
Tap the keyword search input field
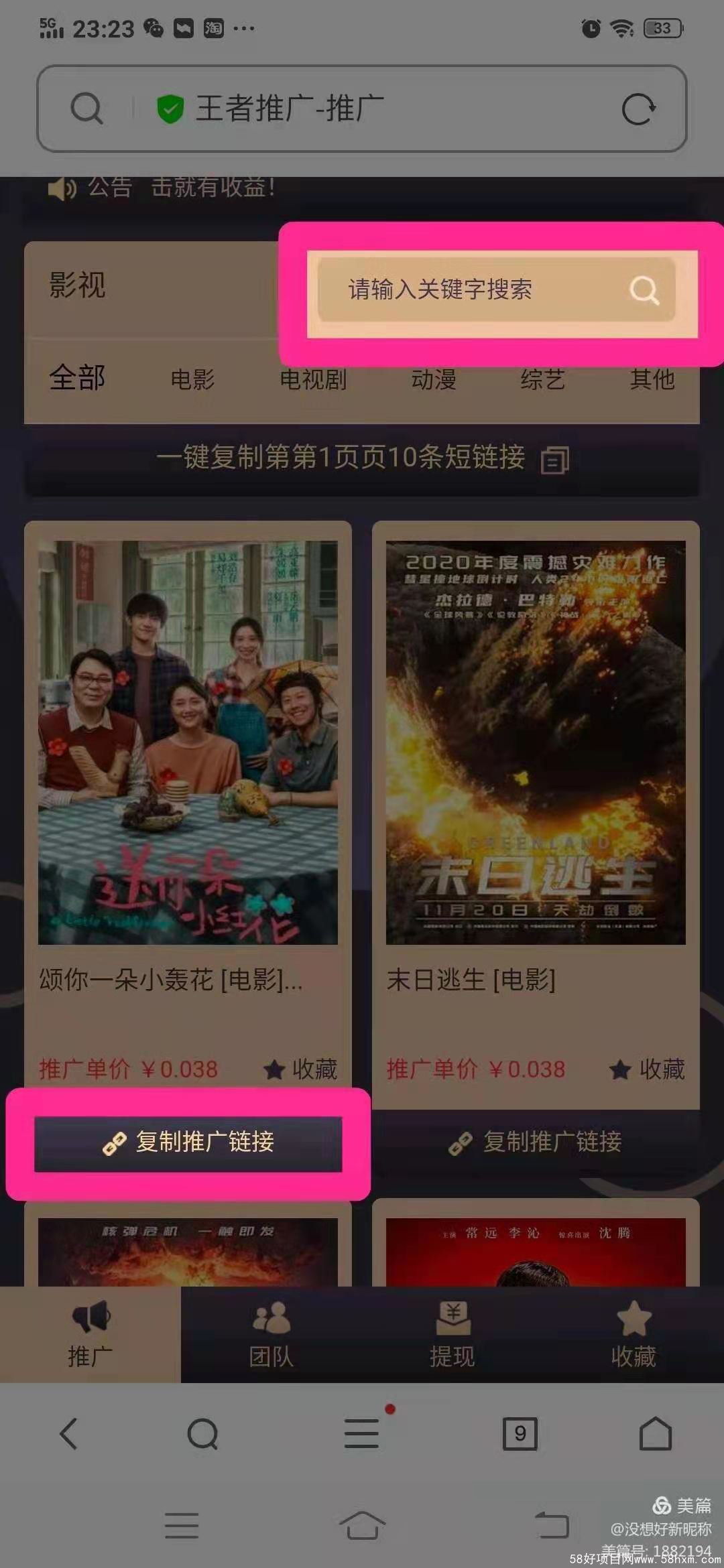(469, 289)
